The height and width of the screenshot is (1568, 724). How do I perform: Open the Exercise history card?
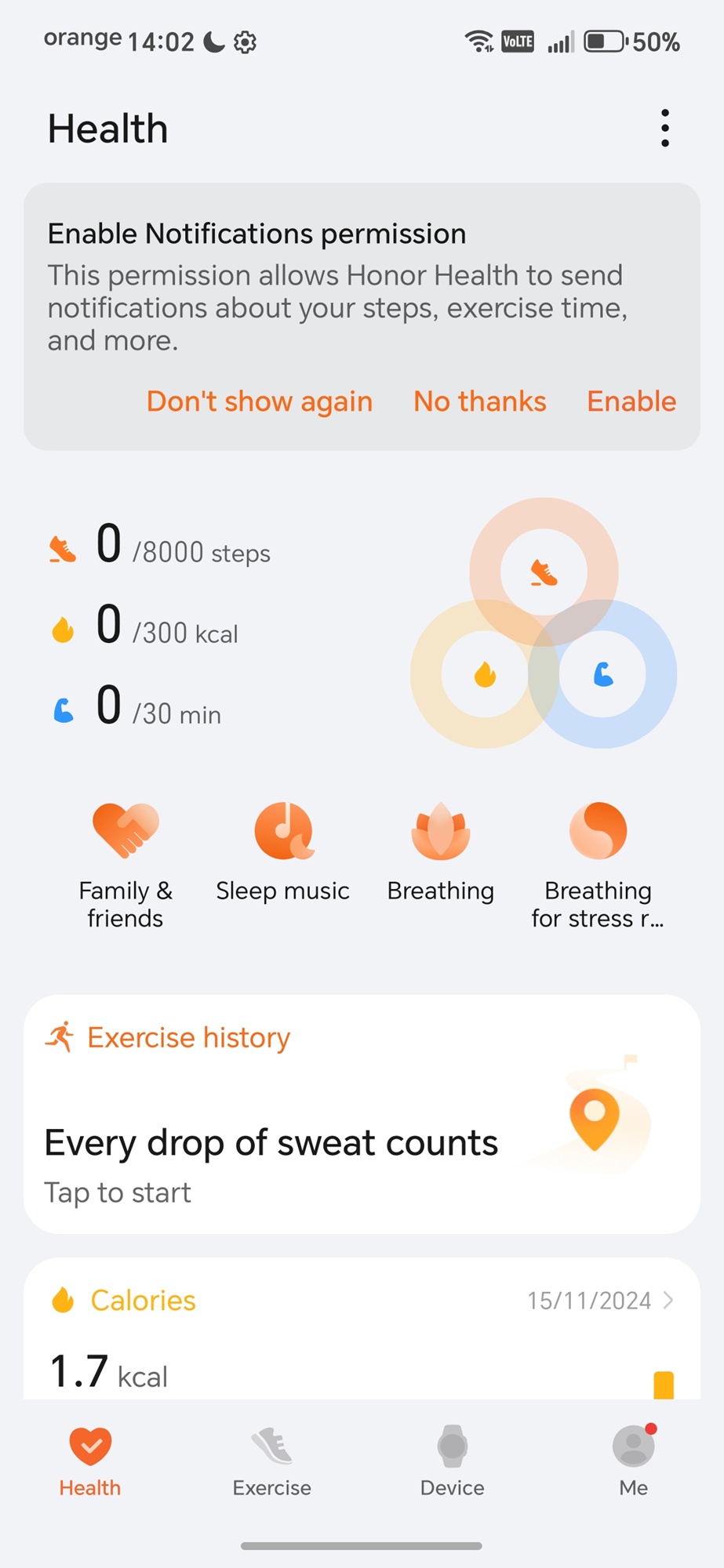[x=362, y=1113]
